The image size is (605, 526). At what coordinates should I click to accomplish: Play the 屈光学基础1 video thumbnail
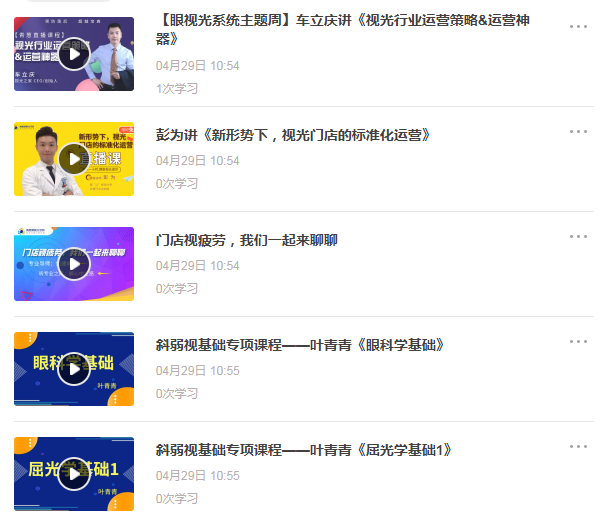click(x=74, y=474)
